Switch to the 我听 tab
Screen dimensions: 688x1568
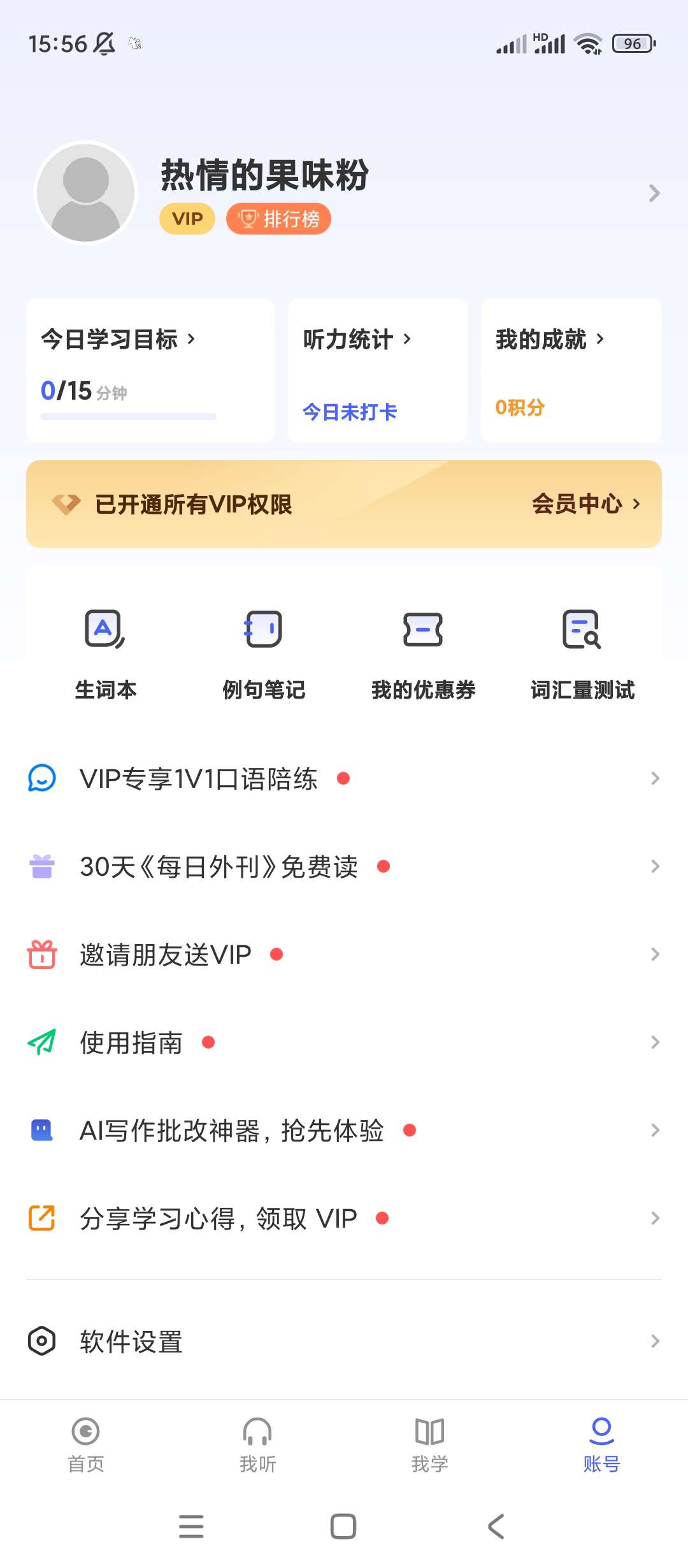point(258,1445)
